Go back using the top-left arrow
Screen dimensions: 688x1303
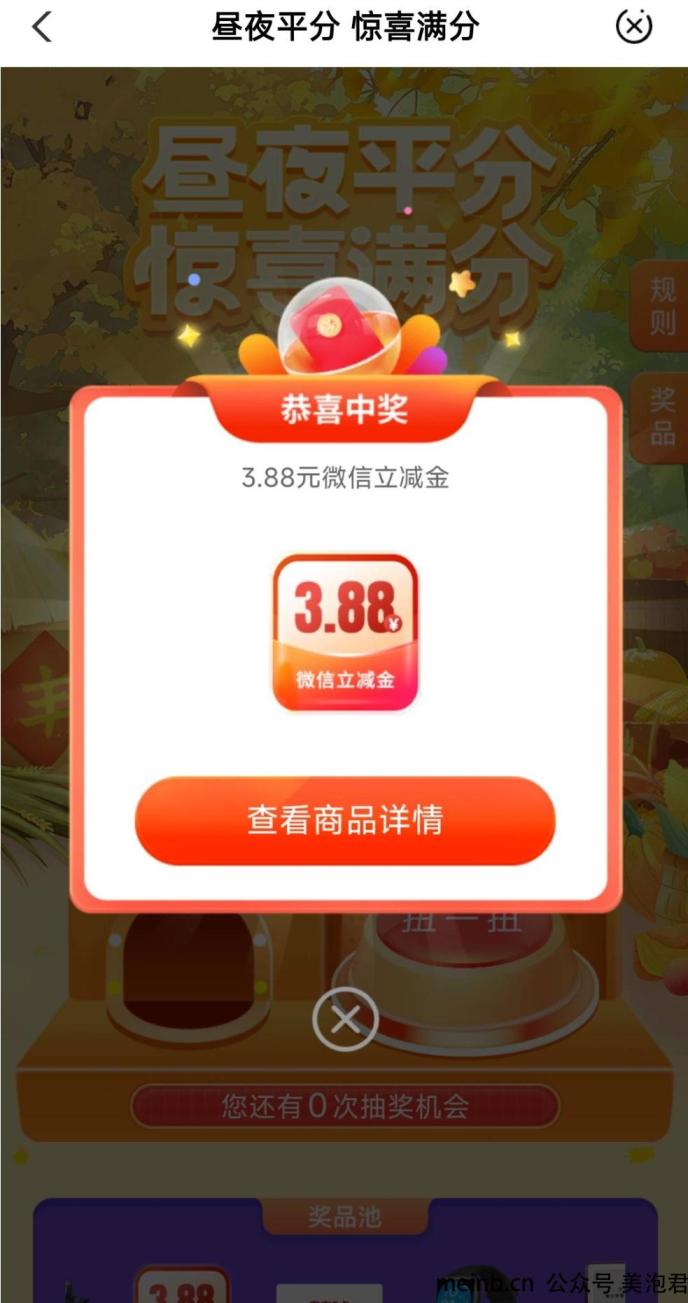41,27
